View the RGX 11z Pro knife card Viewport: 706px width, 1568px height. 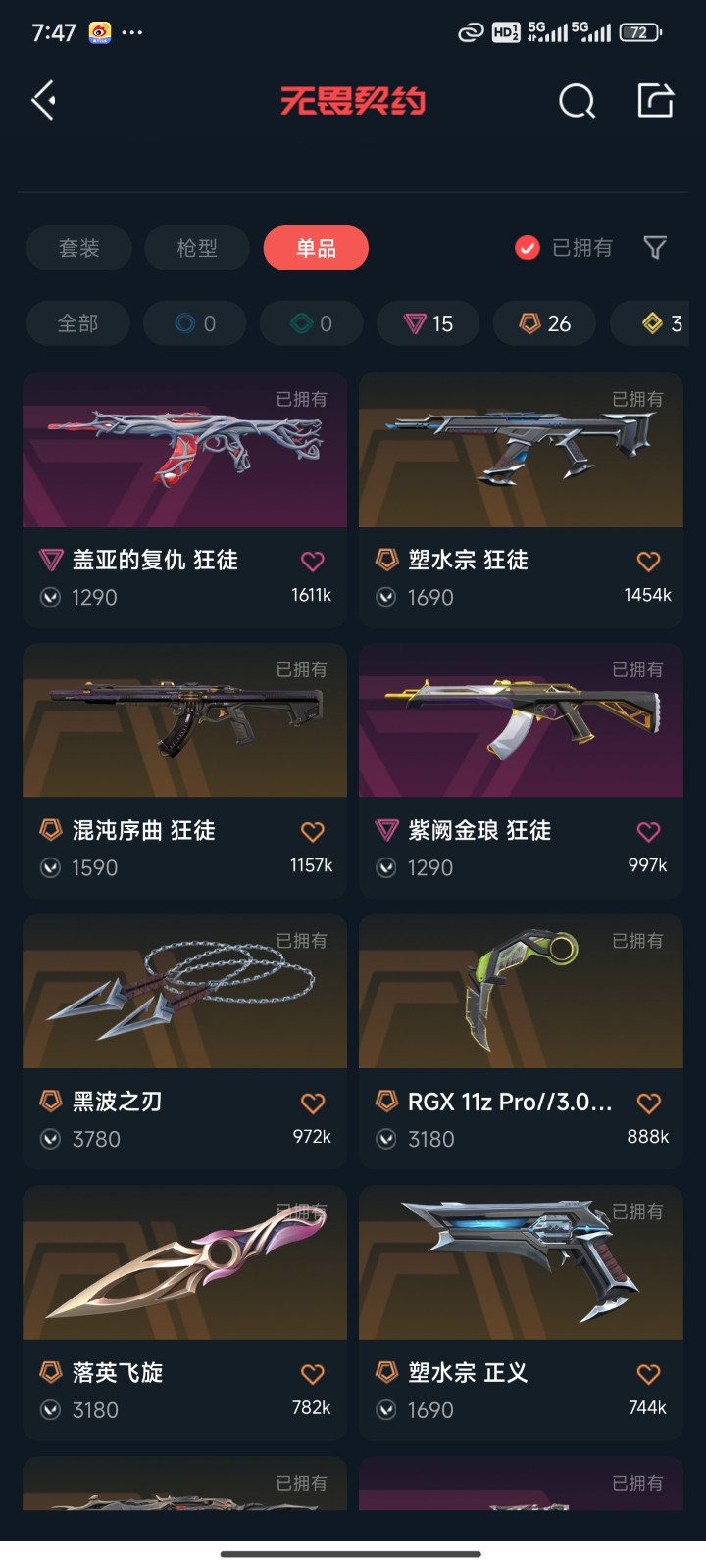point(521,1042)
